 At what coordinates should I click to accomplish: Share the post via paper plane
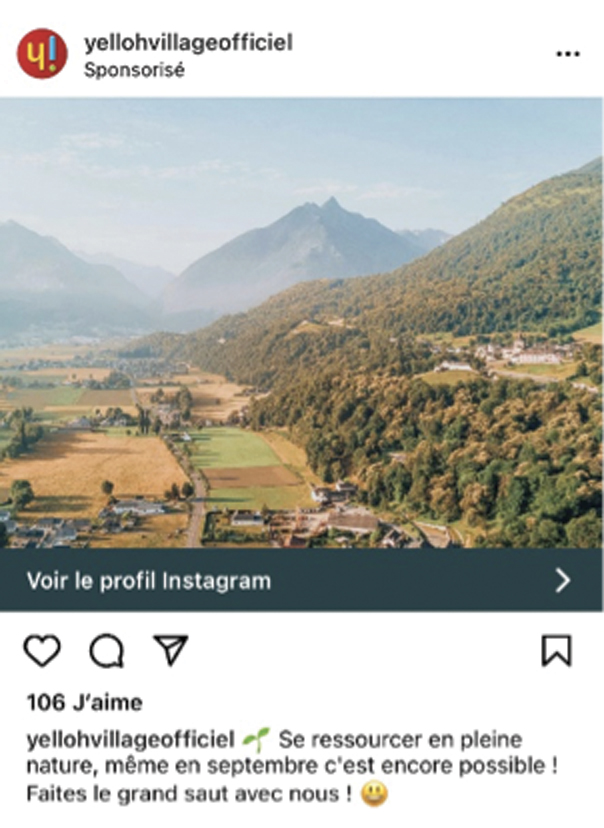[171, 650]
